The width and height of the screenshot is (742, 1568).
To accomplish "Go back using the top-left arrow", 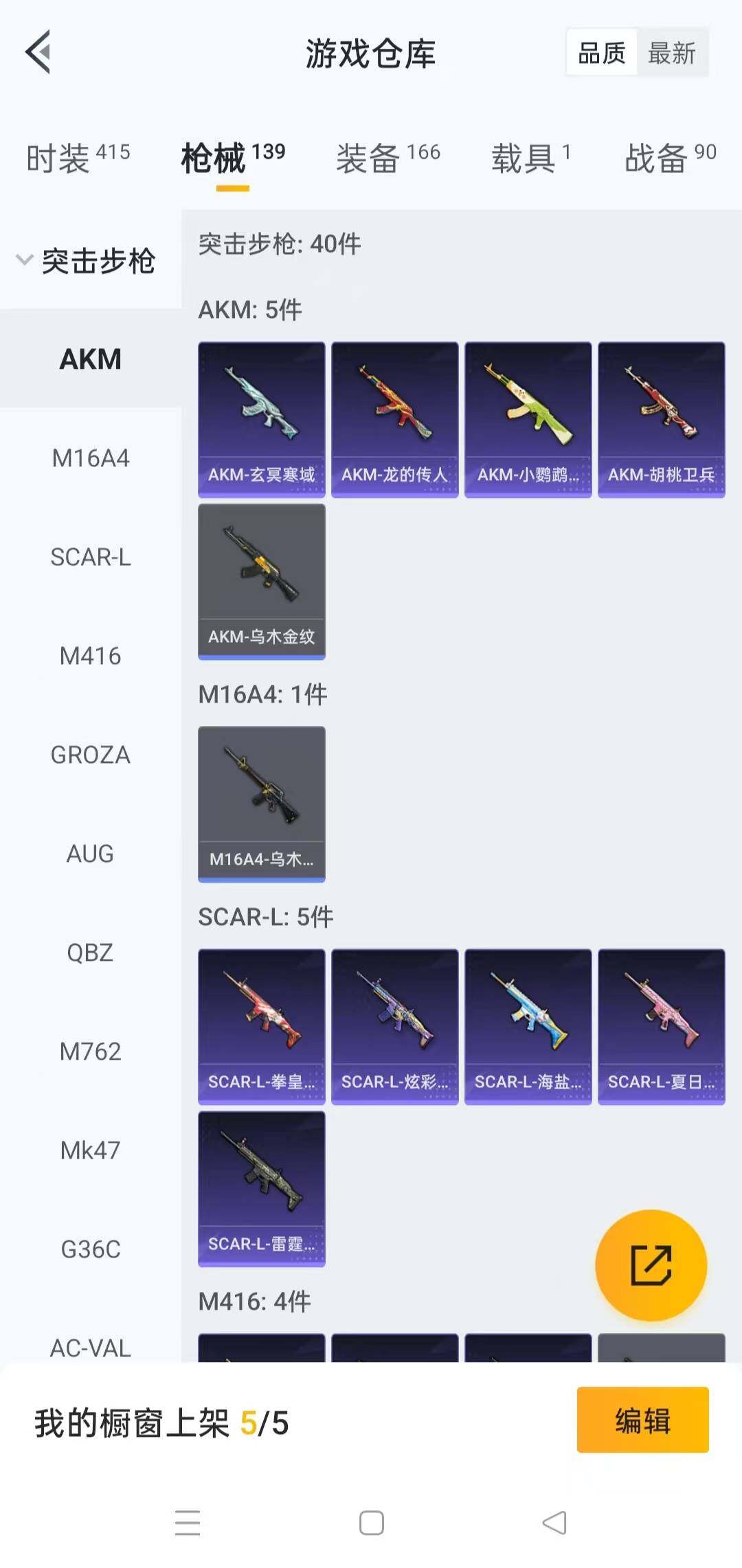I will pos(39,52).
